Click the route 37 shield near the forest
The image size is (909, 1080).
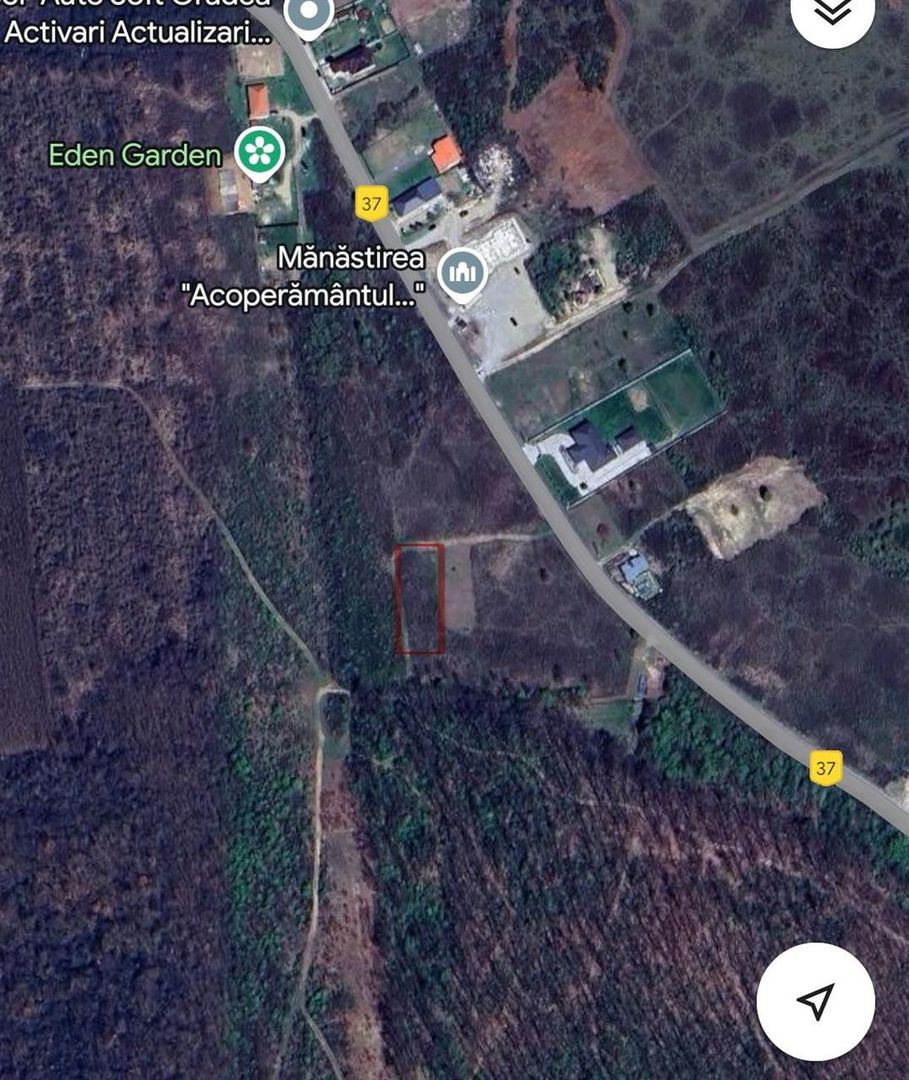826,768
